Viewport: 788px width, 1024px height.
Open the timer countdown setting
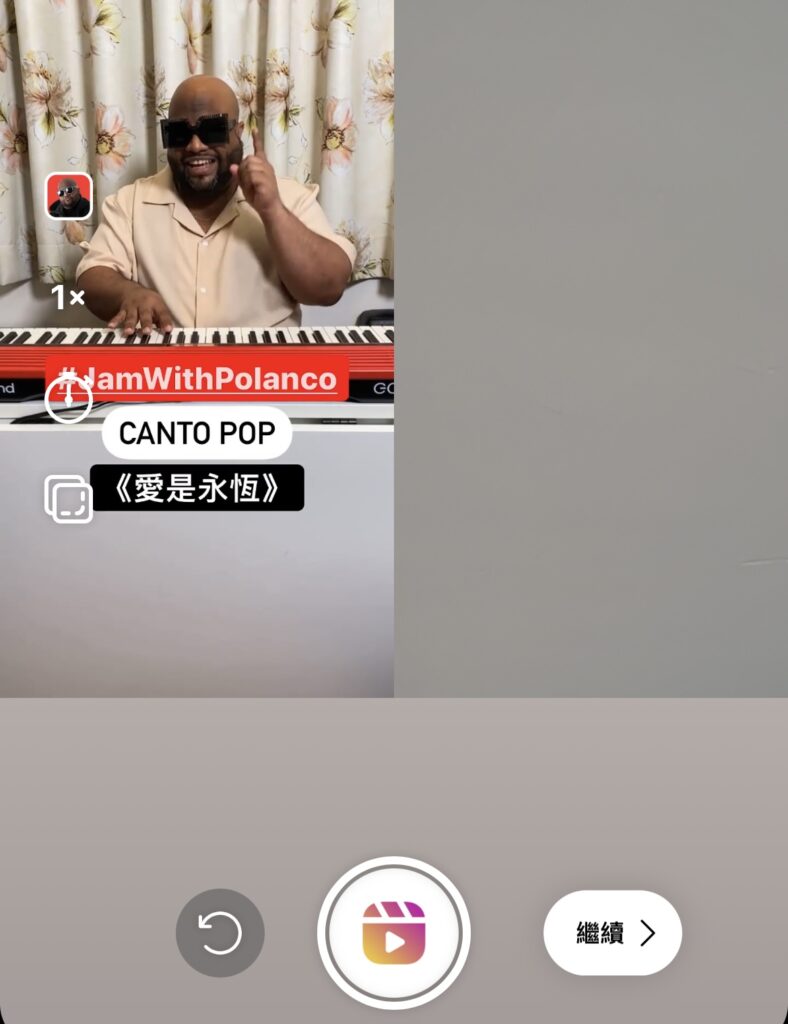coord(68,400)
